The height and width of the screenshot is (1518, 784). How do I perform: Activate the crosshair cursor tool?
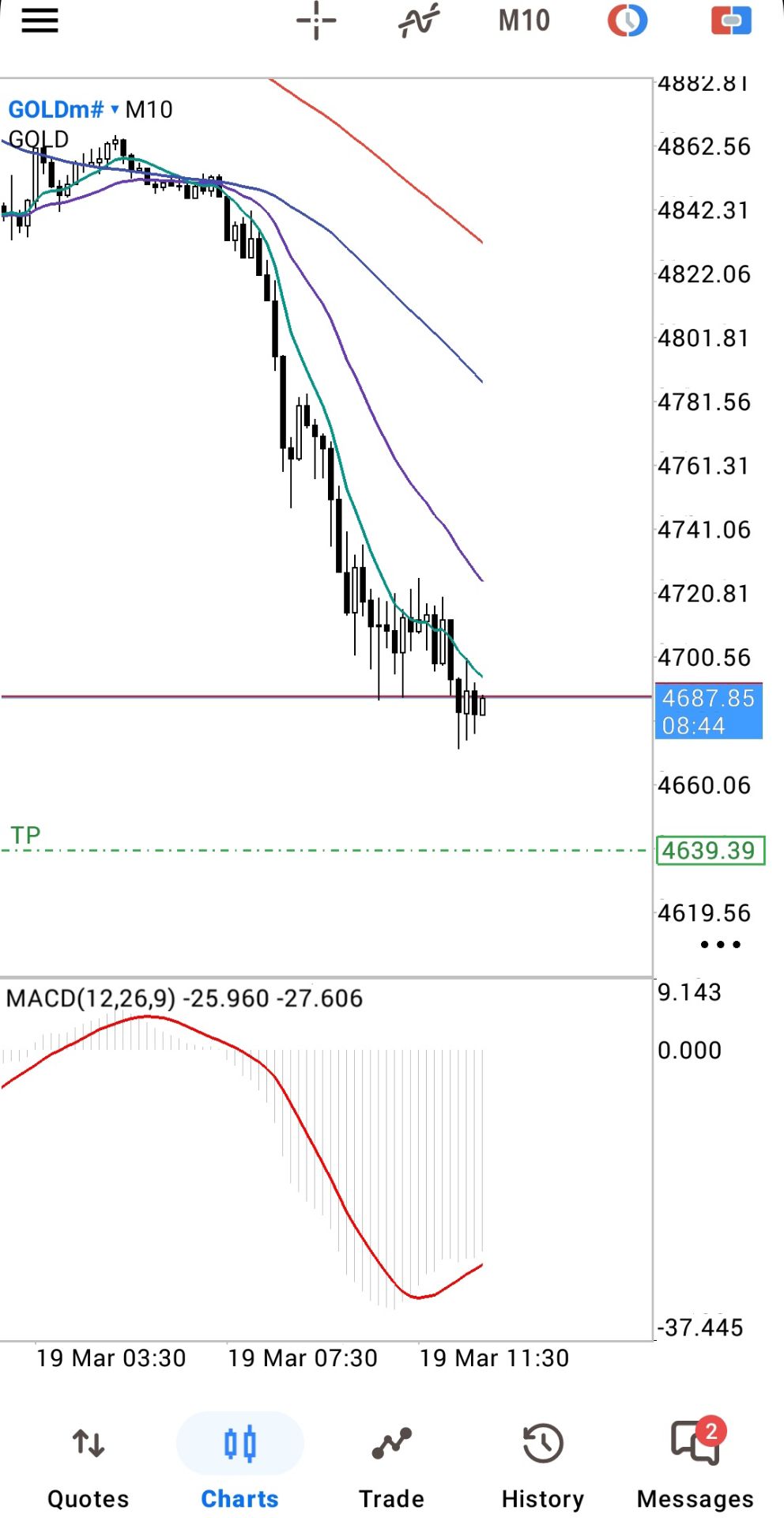click(x=316, y=21)
